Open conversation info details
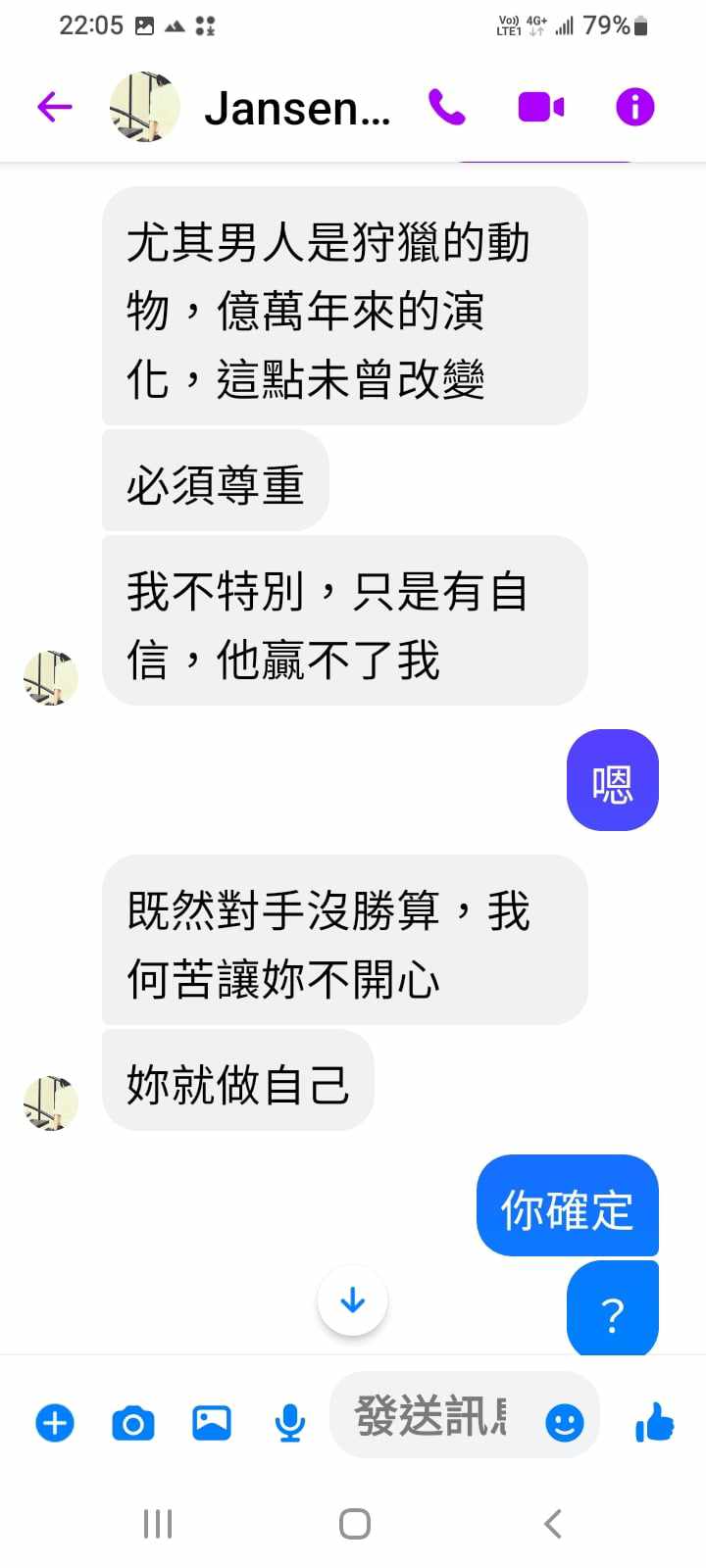 coord(634,107)
